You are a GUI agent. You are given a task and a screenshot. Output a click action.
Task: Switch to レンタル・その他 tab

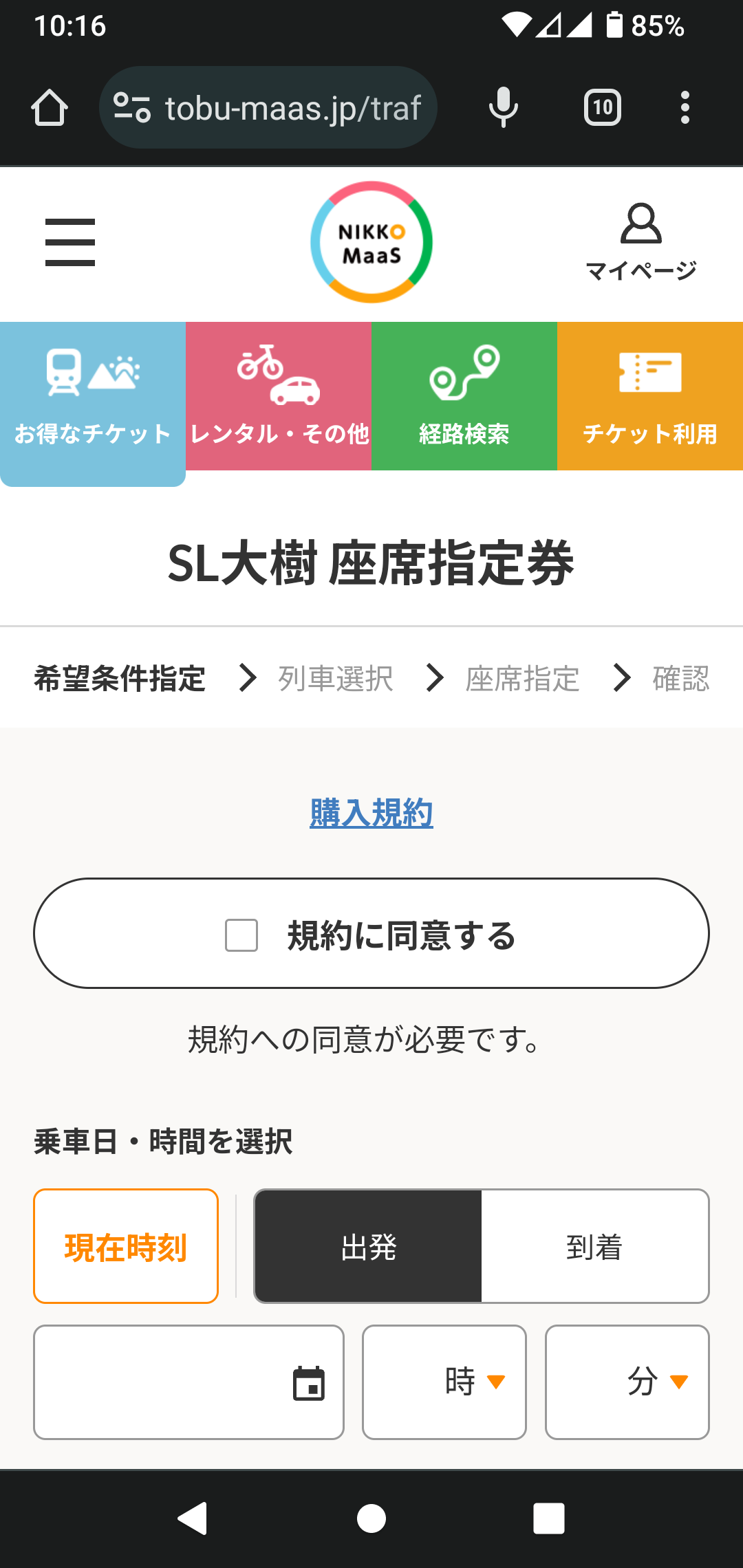(x=279, y=396)
